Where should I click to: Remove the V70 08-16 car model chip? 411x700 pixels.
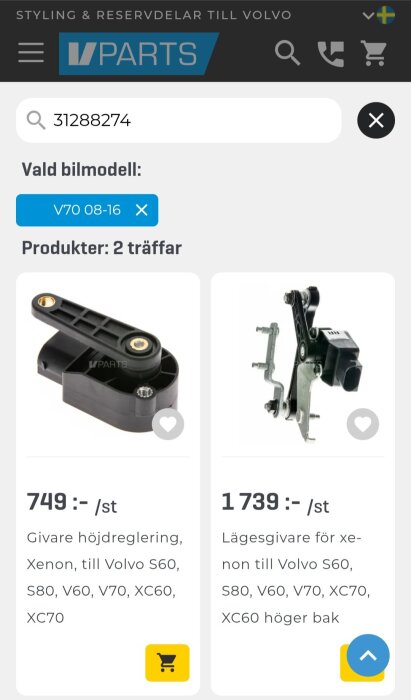(x=141, y=210)
